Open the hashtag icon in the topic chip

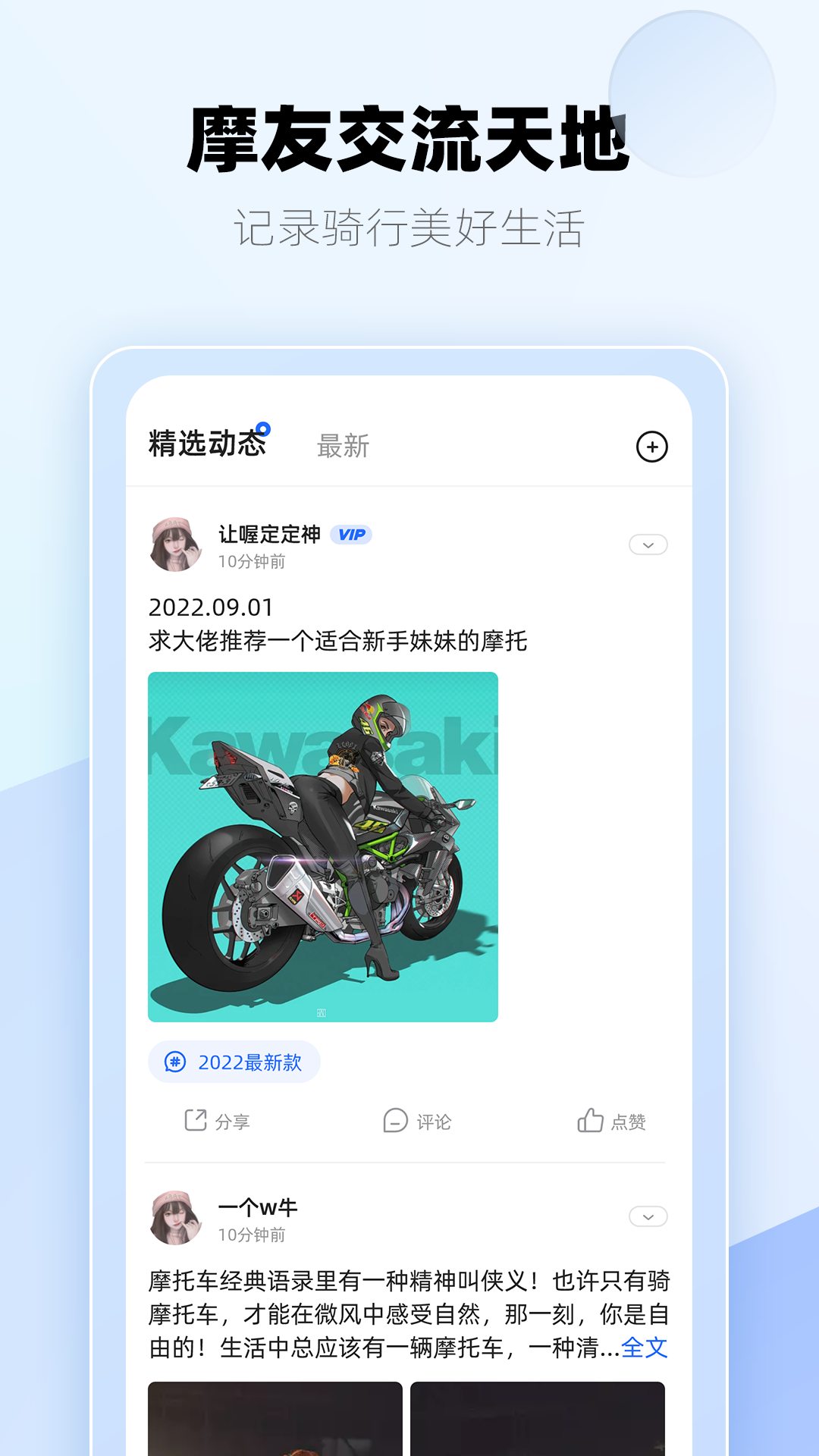click(x=176, y=1062)
